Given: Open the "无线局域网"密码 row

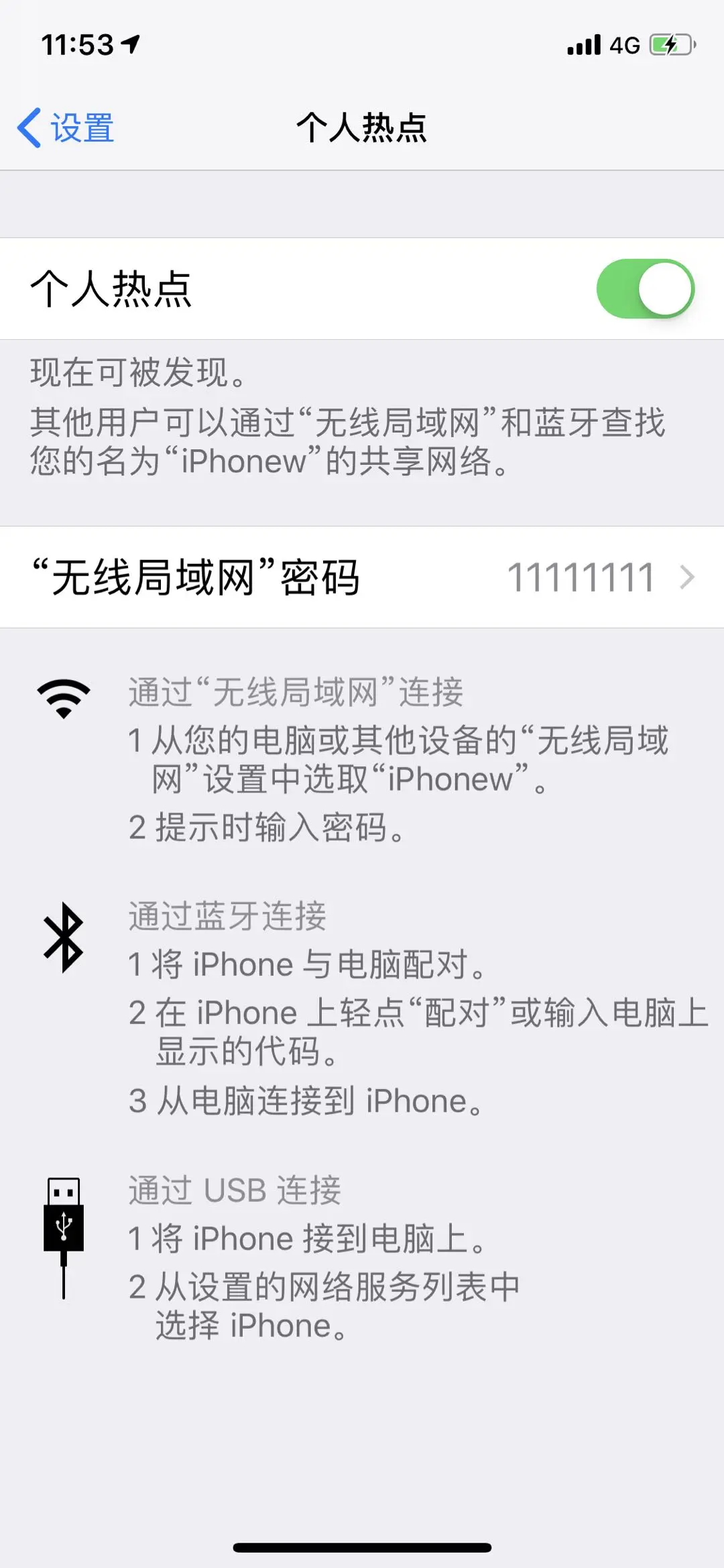Looking at the screenshot, I should 362,577.
